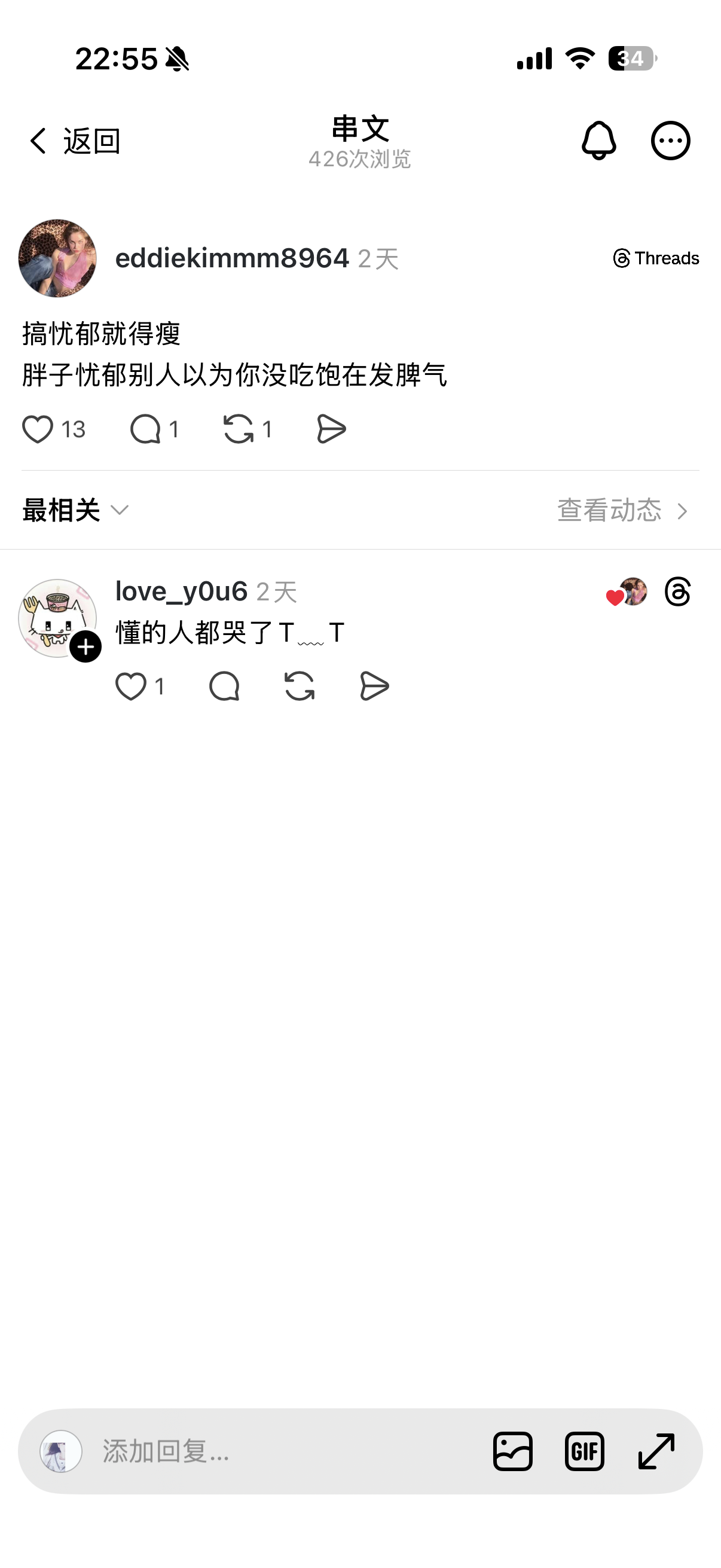Repost eddiekimmm8964's post
This screenshot has width=721, height=1568.
pyautogui.click(x=239, y=429)
